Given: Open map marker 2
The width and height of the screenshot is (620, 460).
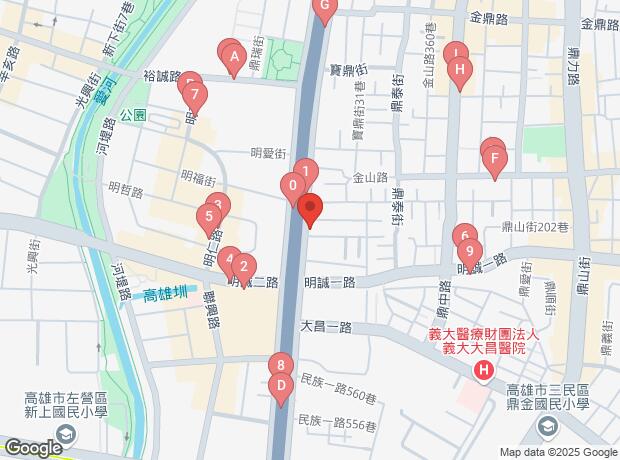Looking at the screenshot, I should [x=242, y=268].
